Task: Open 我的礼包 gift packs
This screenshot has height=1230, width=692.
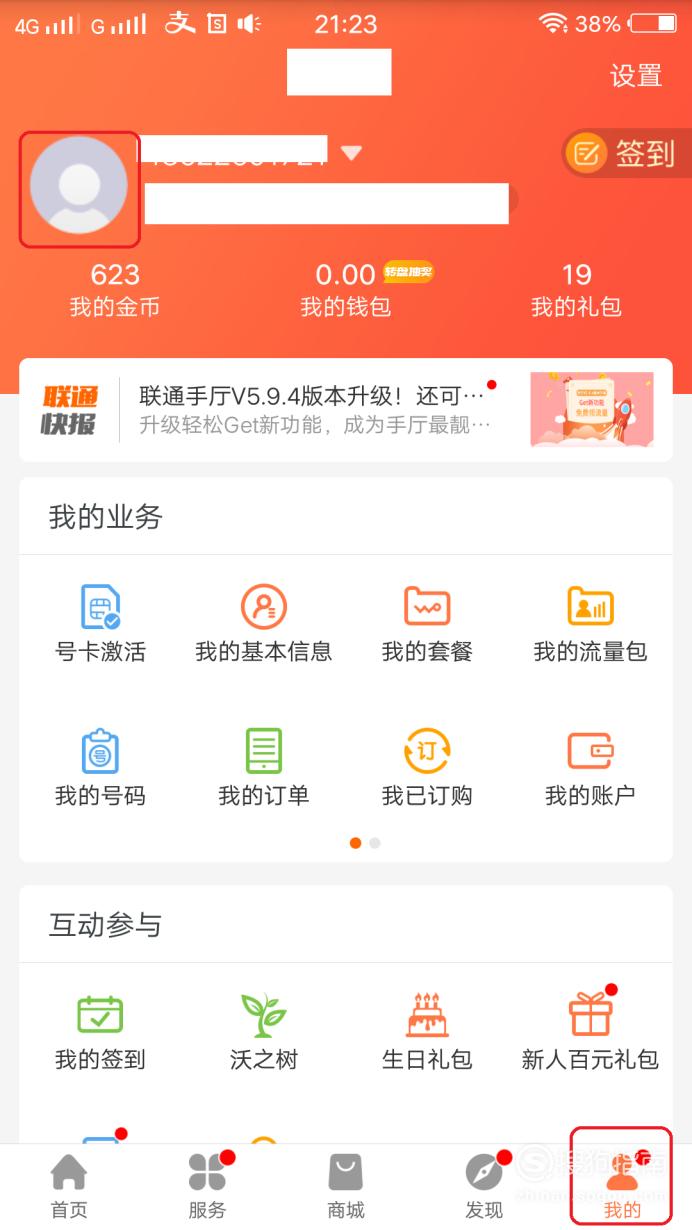Action: coord(576,289)
